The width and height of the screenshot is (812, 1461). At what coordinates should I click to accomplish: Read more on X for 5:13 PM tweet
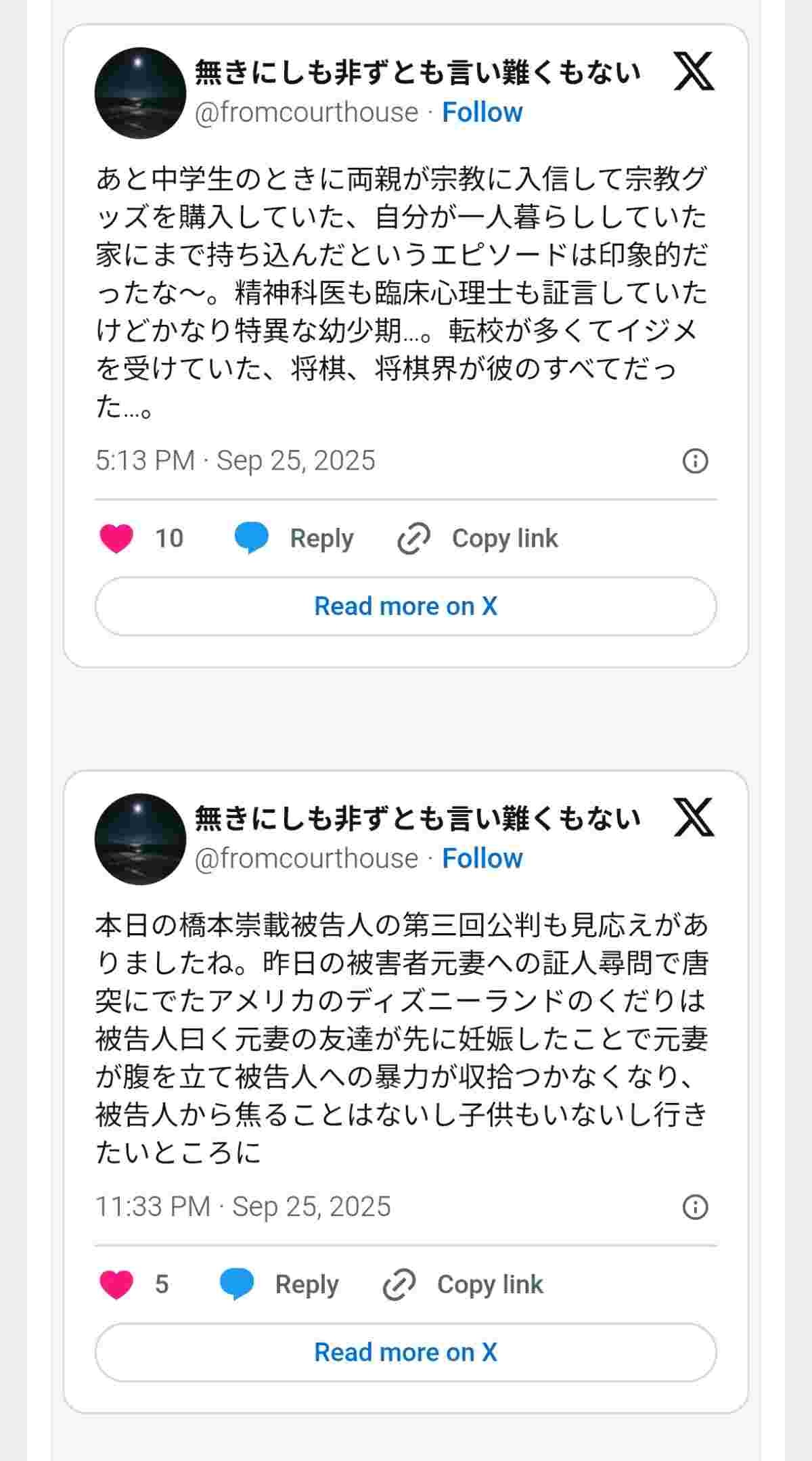point(405,606)
